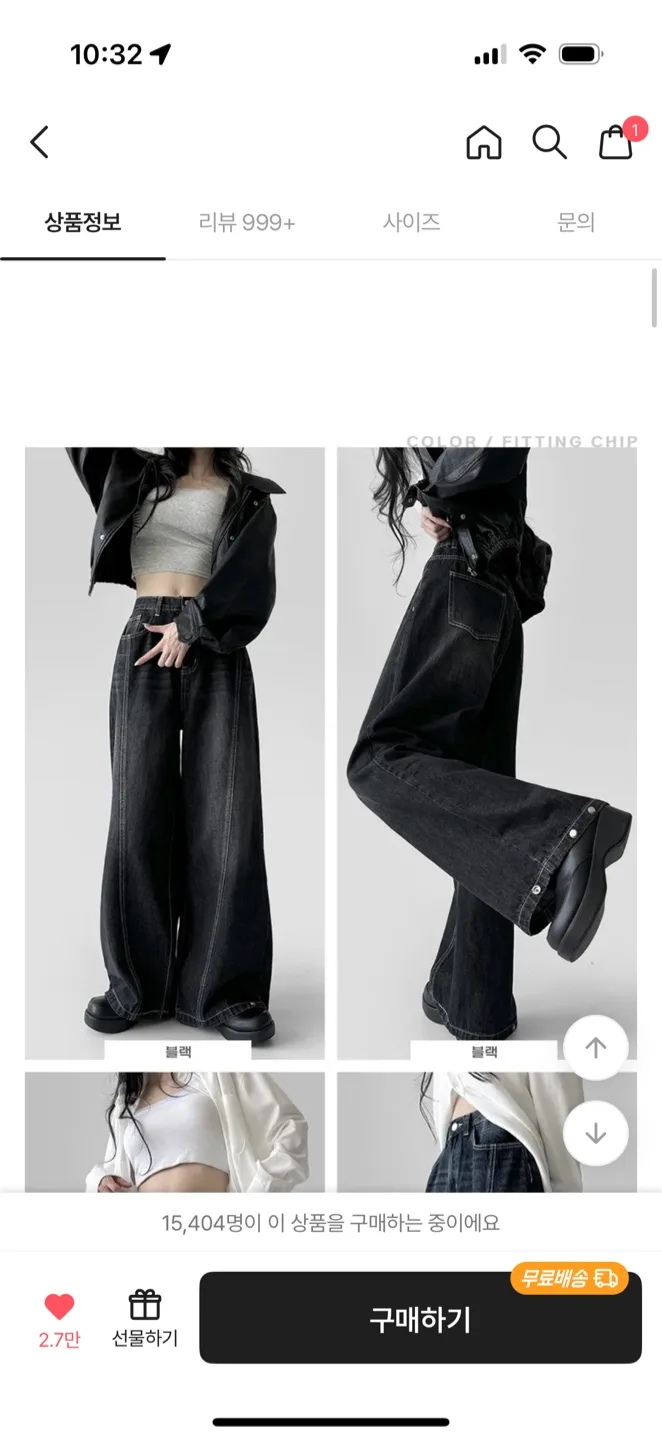Tap 선물하기 to send as gift
Viewport: 662px width, 1440px height.
[x=145, y=1318]
